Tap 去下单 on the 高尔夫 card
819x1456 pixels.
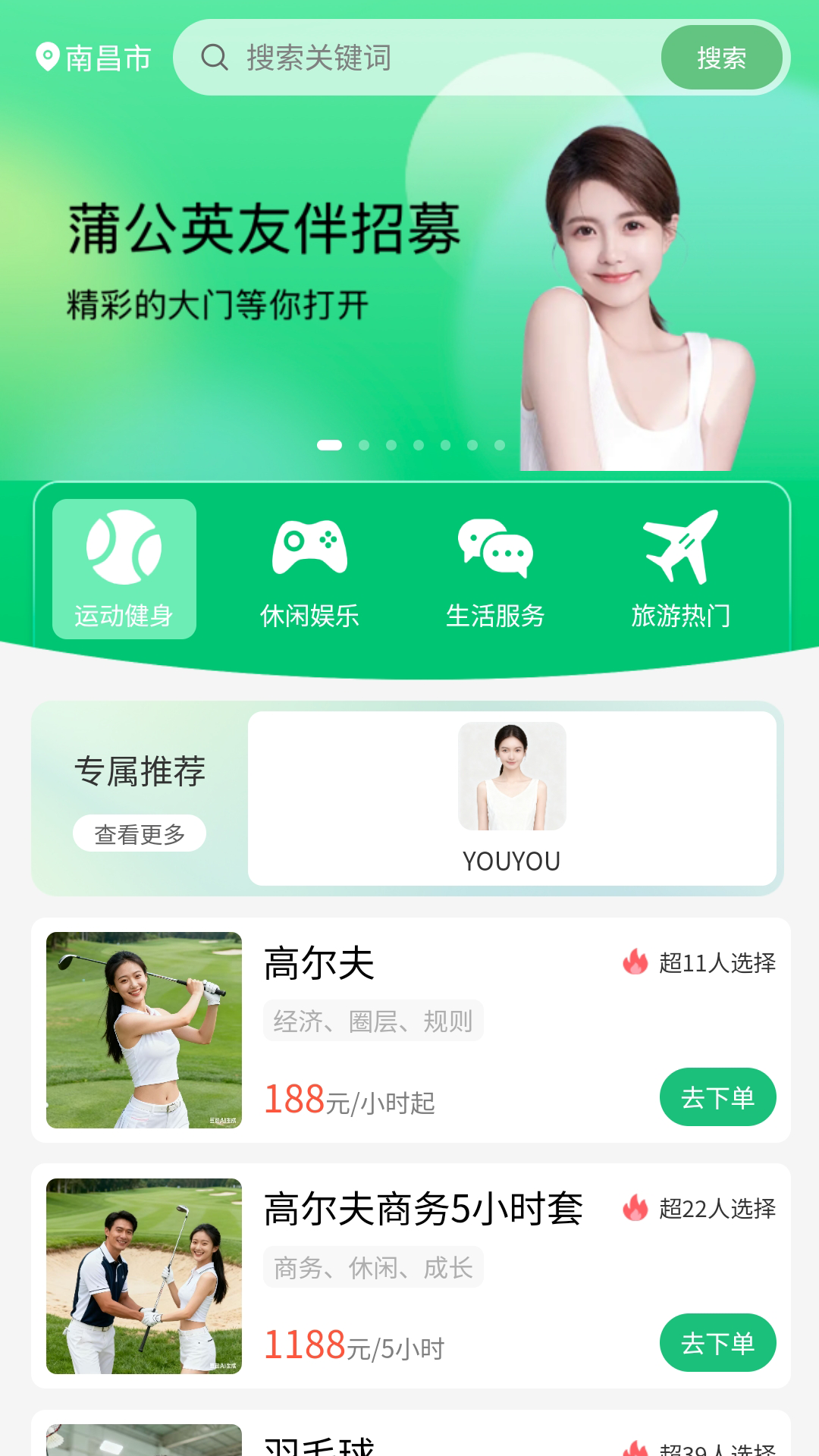point(717,1097)
